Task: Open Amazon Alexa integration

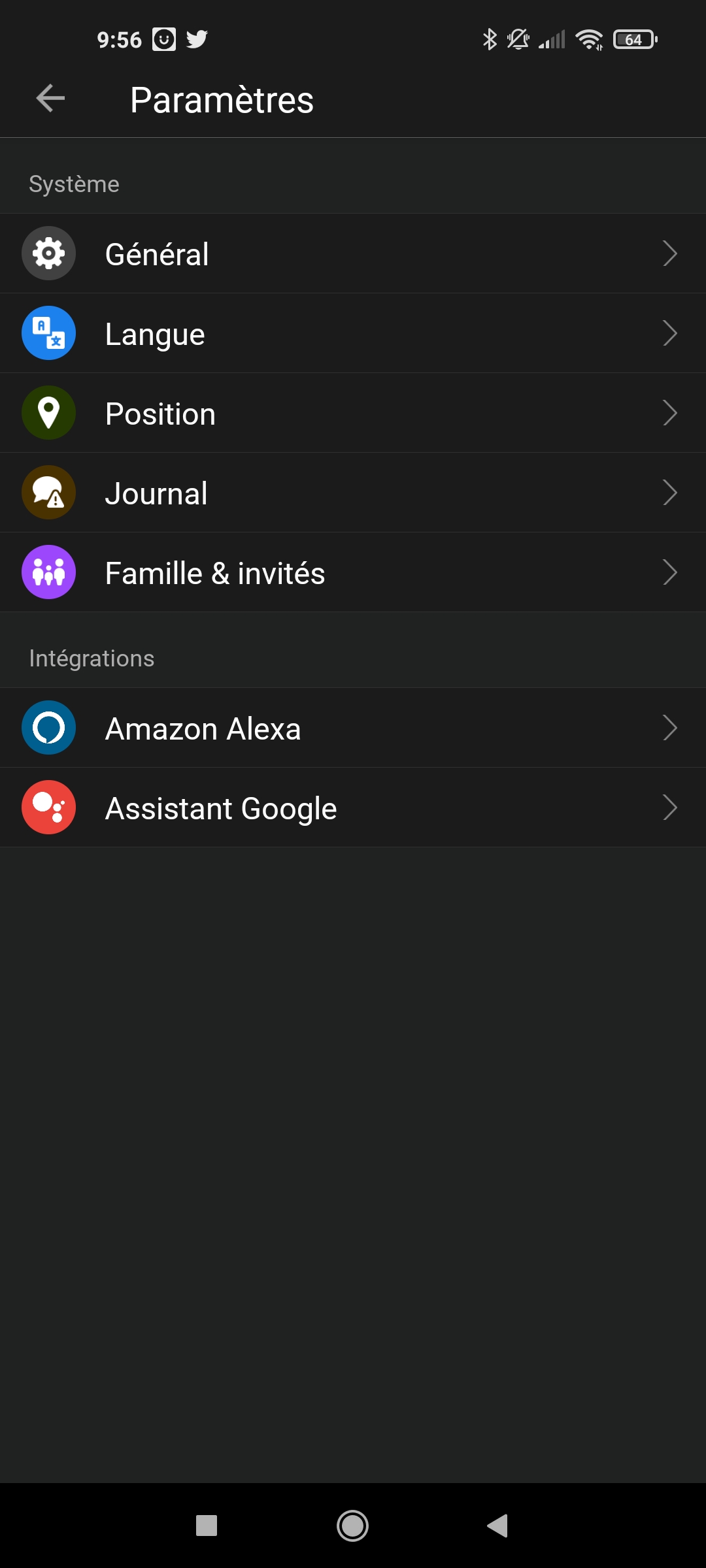Action: [x=353, y=728]
